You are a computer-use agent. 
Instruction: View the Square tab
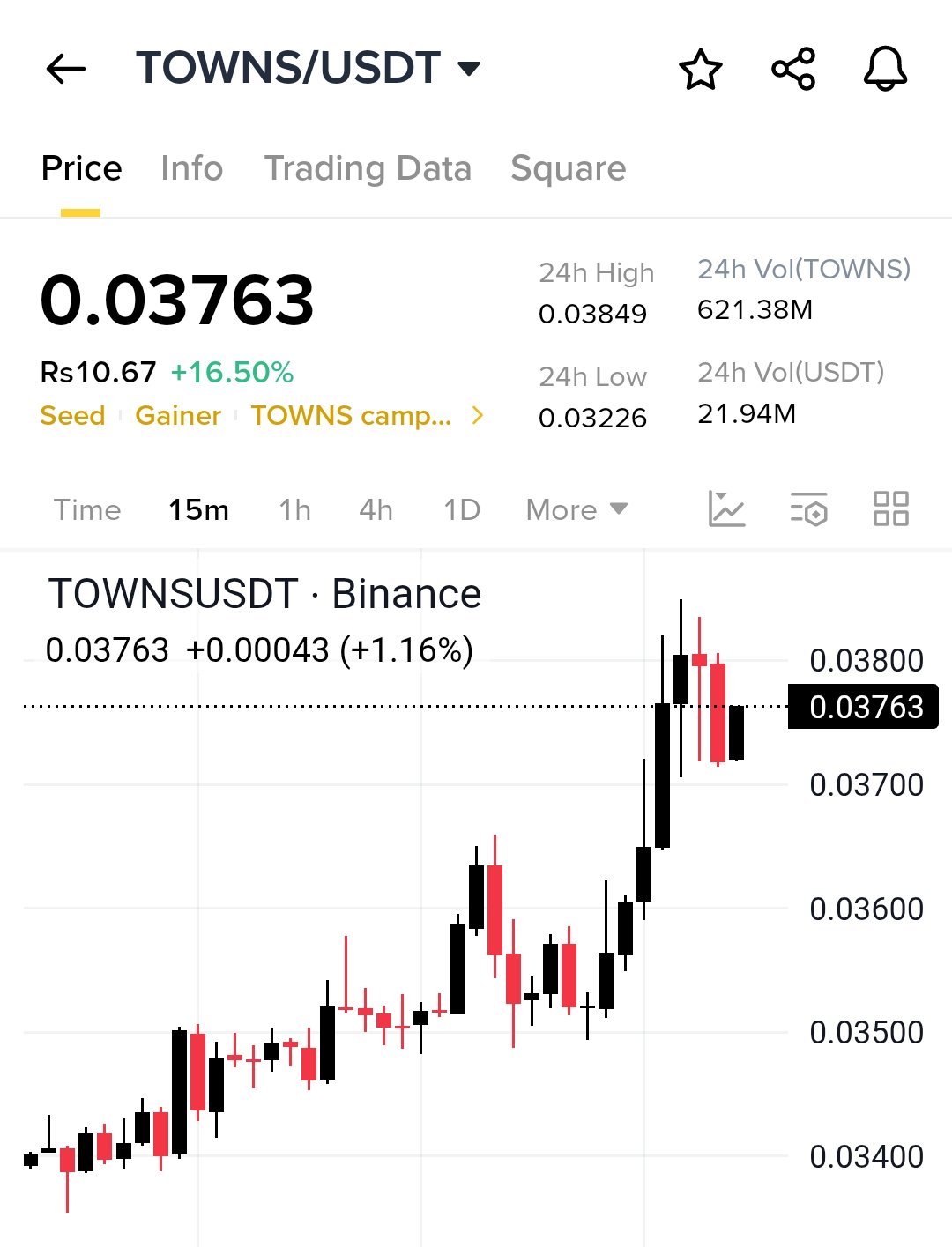coord(568,168)
